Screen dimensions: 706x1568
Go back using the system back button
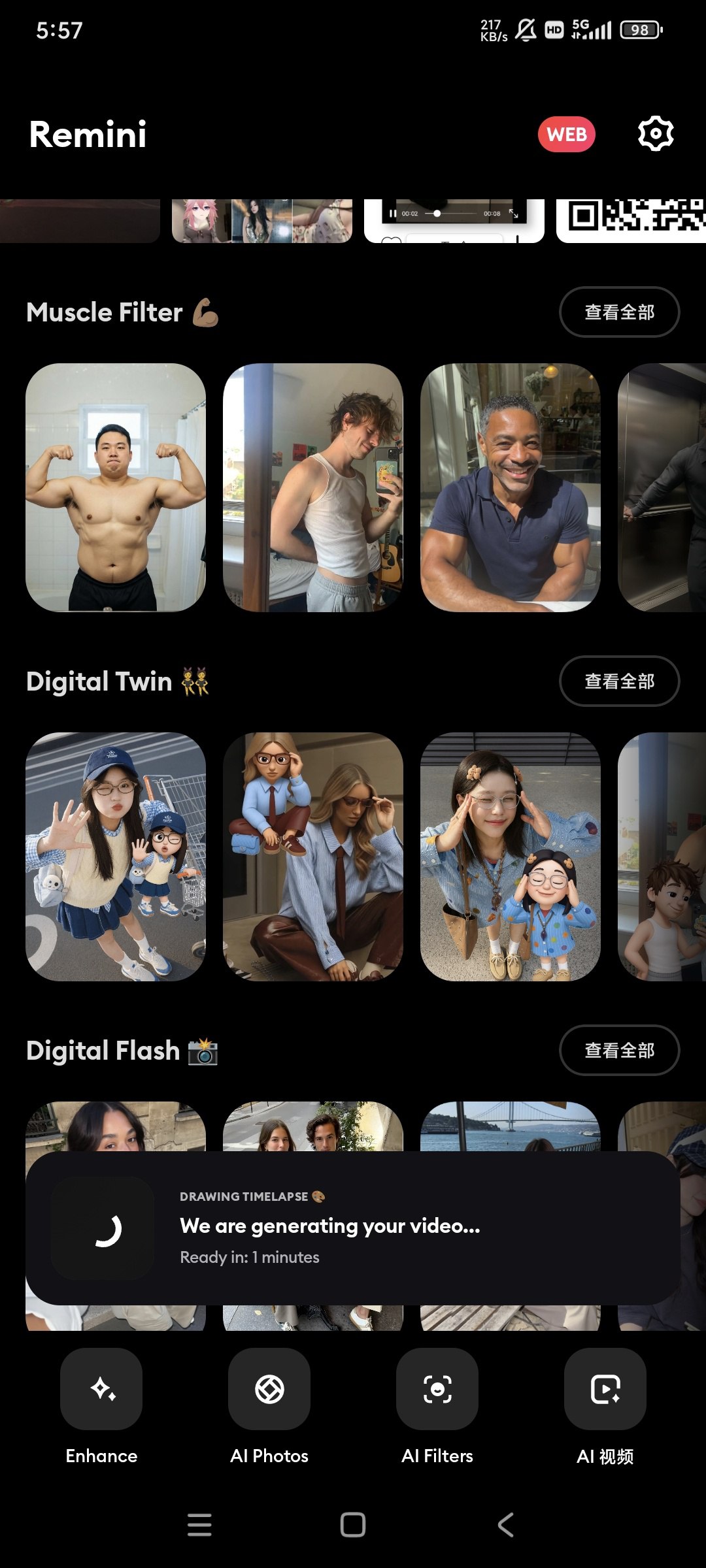point(506,1525)
